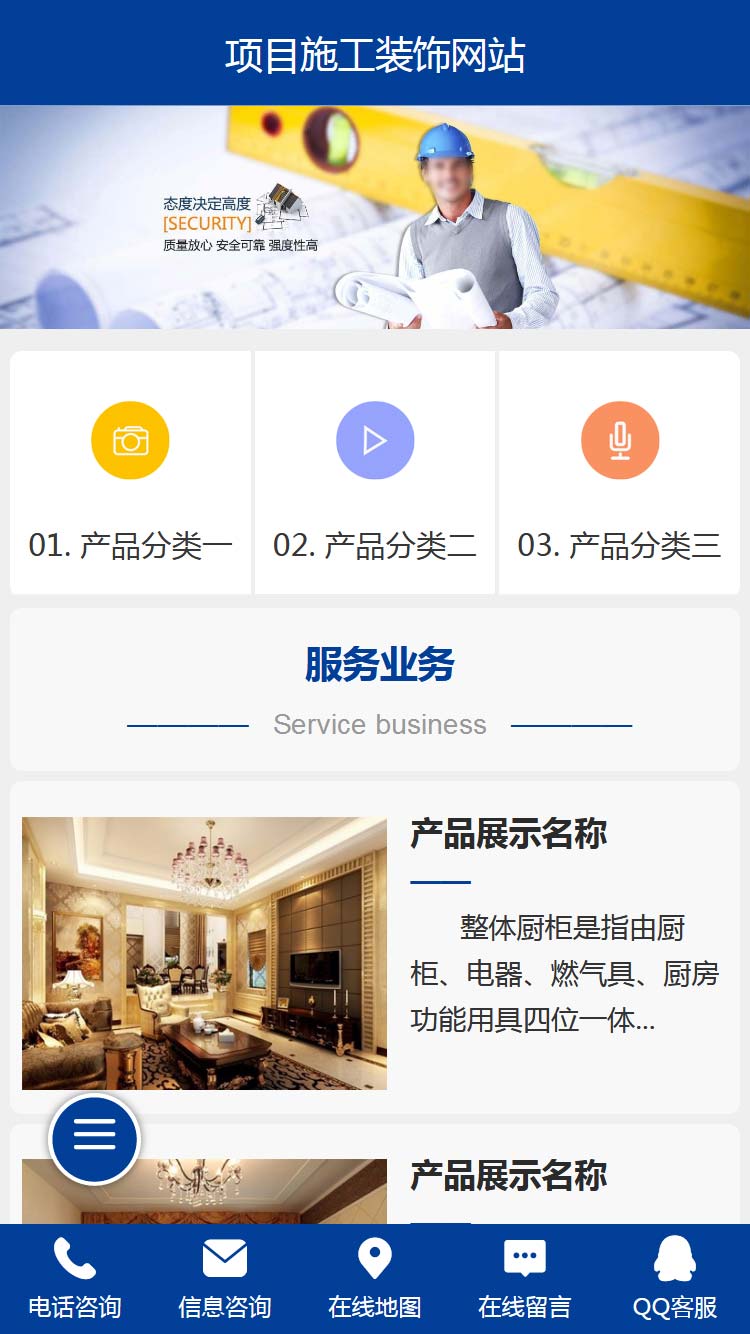Tap the top construction worker banner
Screen dimensions: 750x1334
[x=375, y=217]
